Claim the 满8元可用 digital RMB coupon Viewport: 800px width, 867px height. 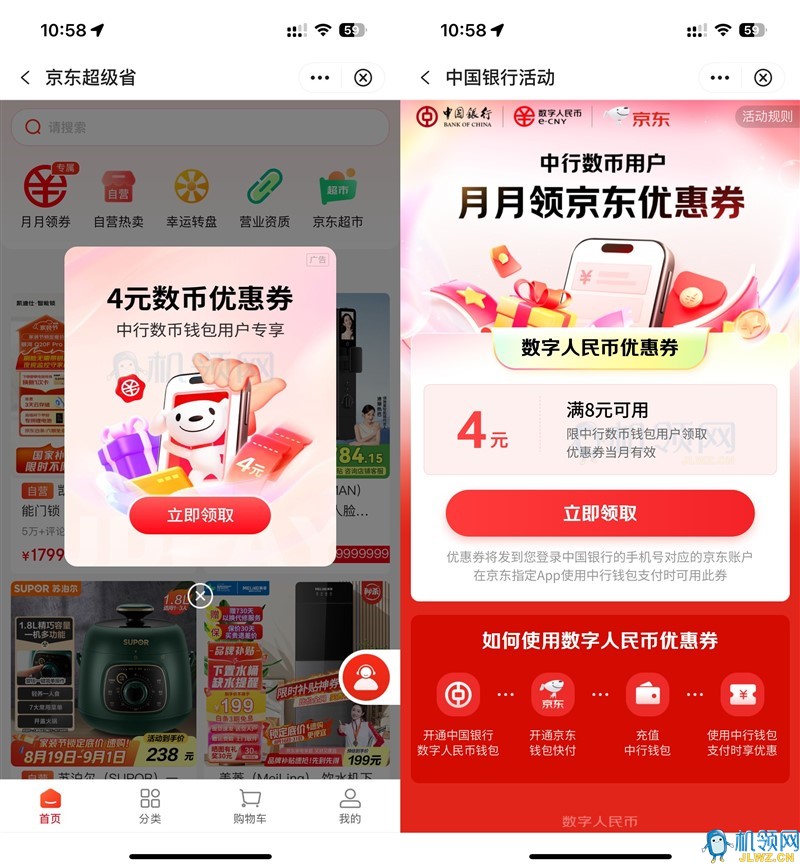coord(600,513)
